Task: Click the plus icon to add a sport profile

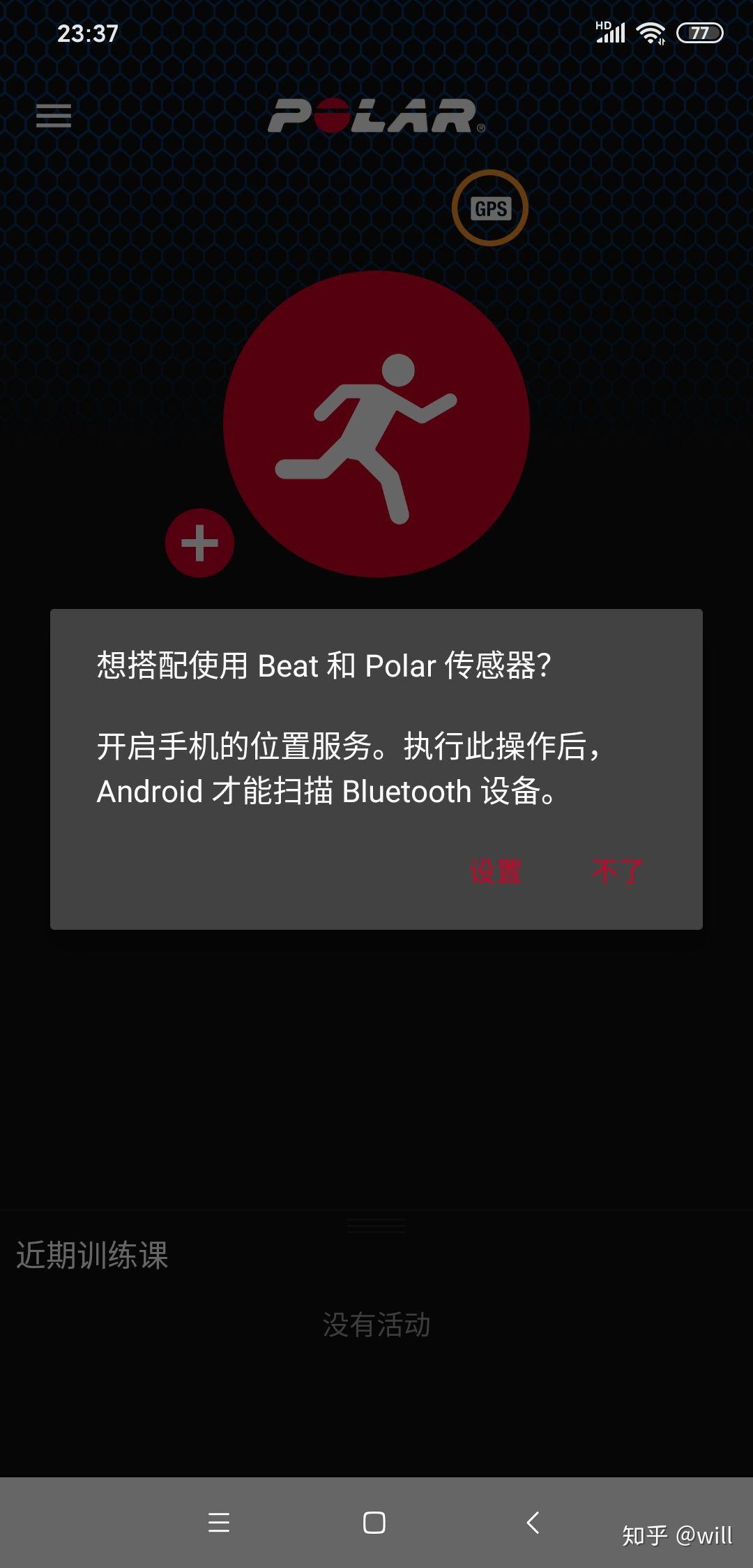Action: point(199,543)
